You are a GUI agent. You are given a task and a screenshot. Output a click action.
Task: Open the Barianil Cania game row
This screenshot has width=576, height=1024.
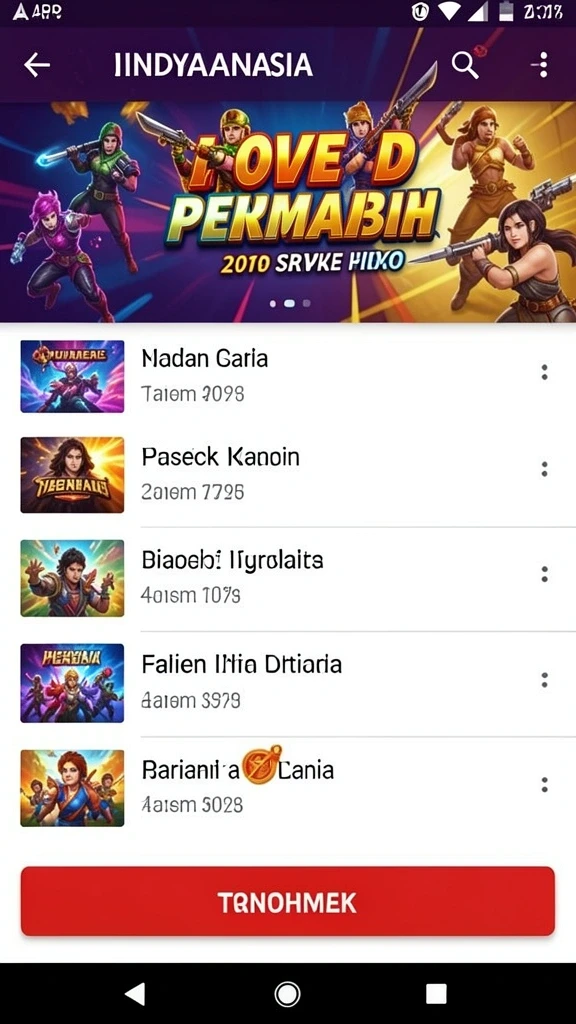(288, 788)
